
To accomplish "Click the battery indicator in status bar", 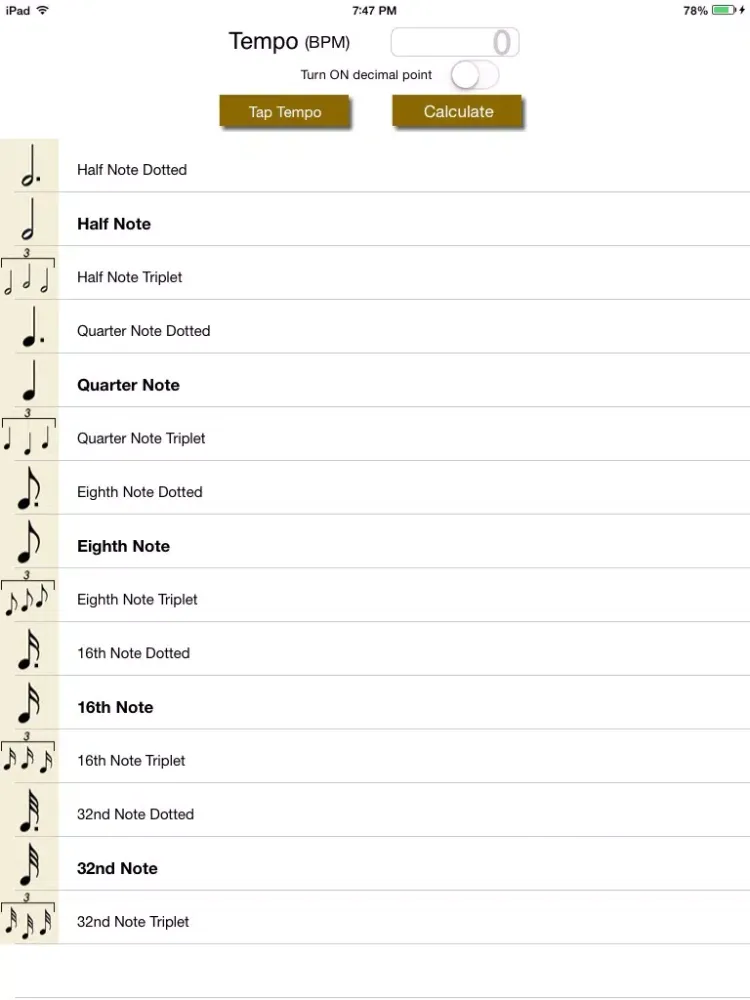I will point(722,10).
